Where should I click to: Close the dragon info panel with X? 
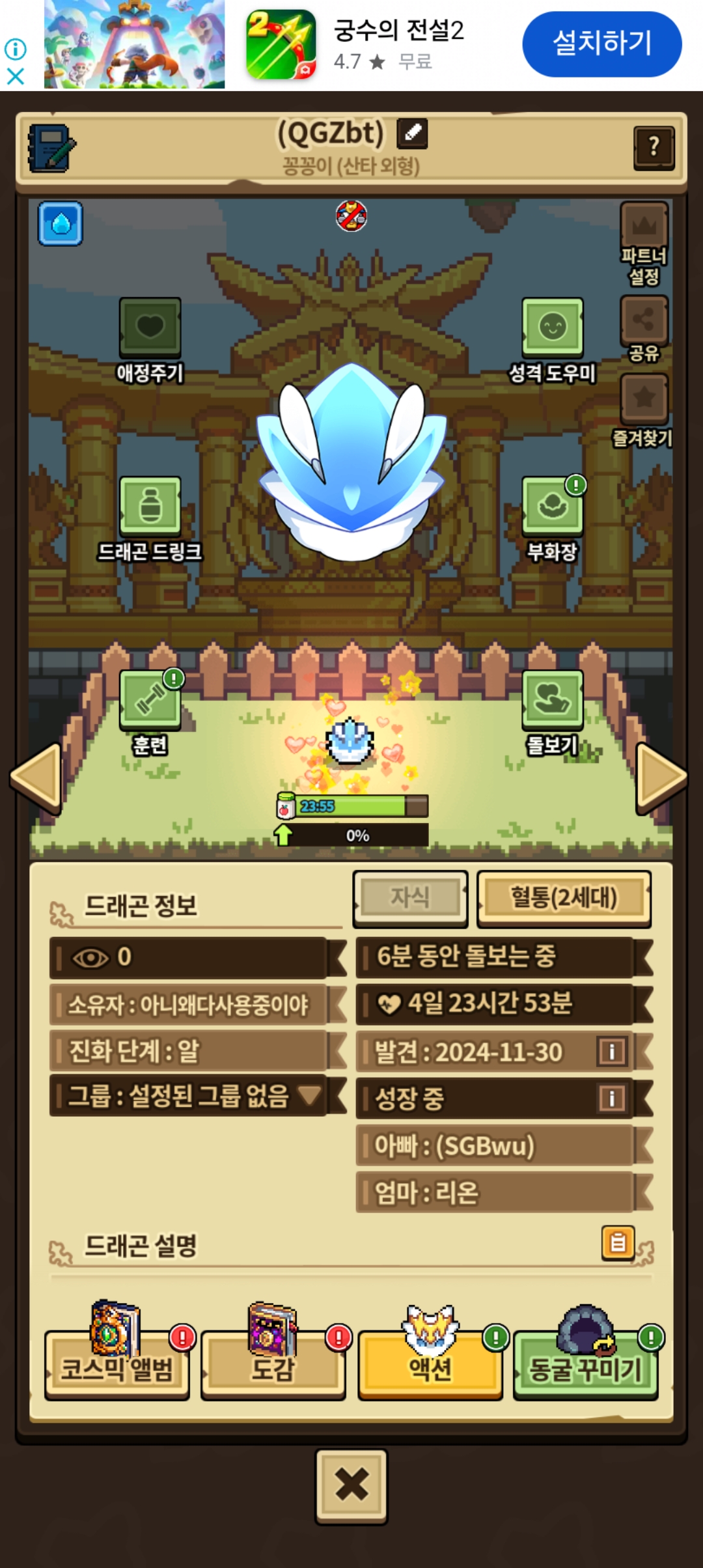pos(351,1487)
